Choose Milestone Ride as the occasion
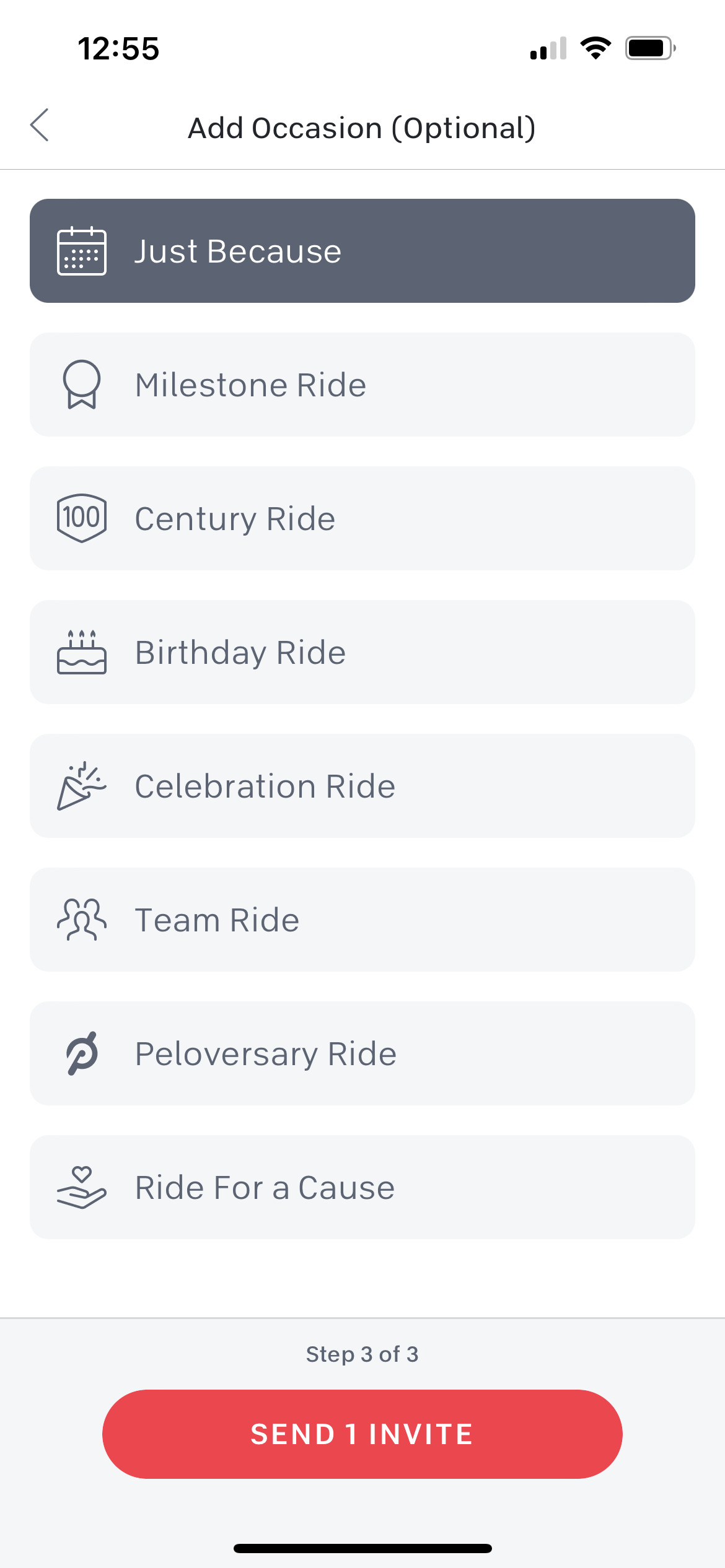 [362, 385]
